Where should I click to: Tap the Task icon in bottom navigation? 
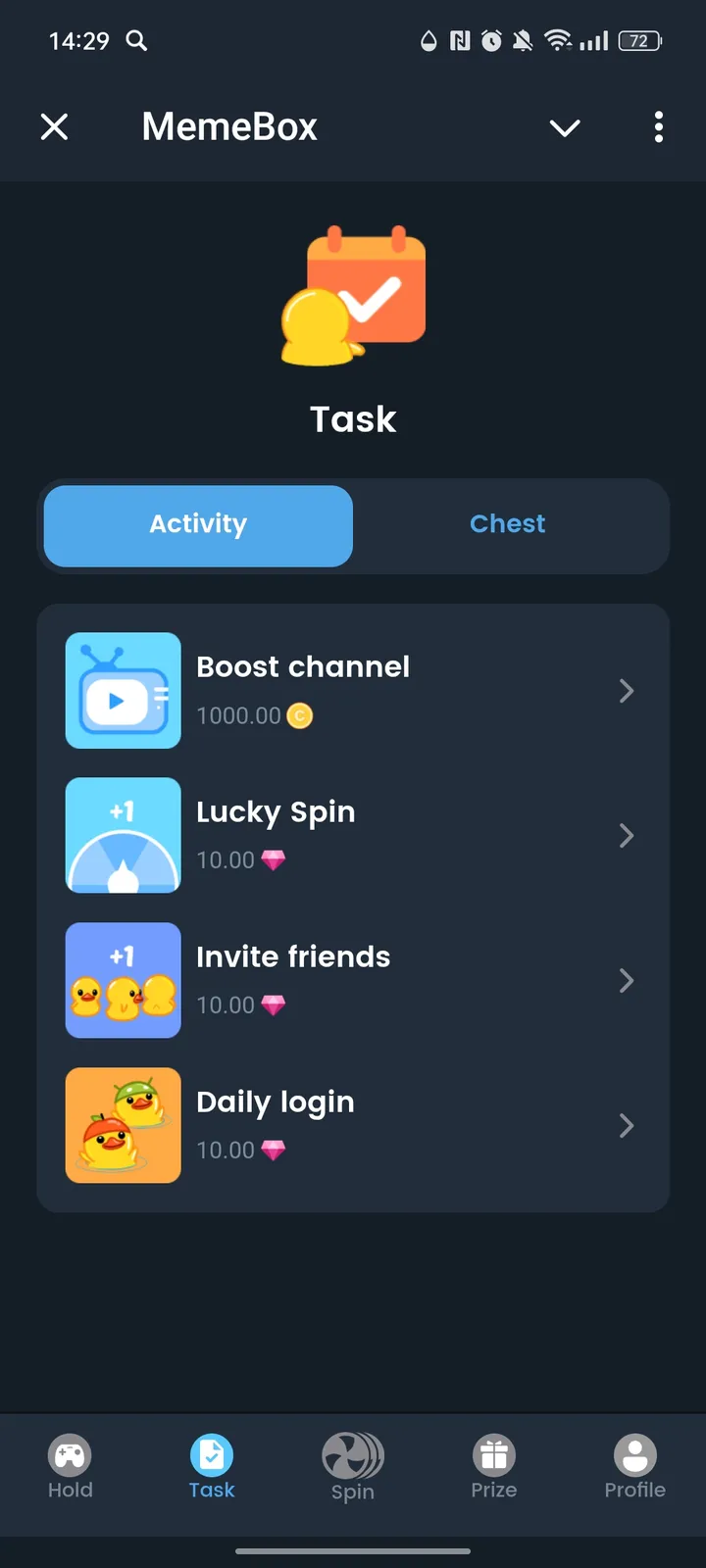click(211, 1465)
